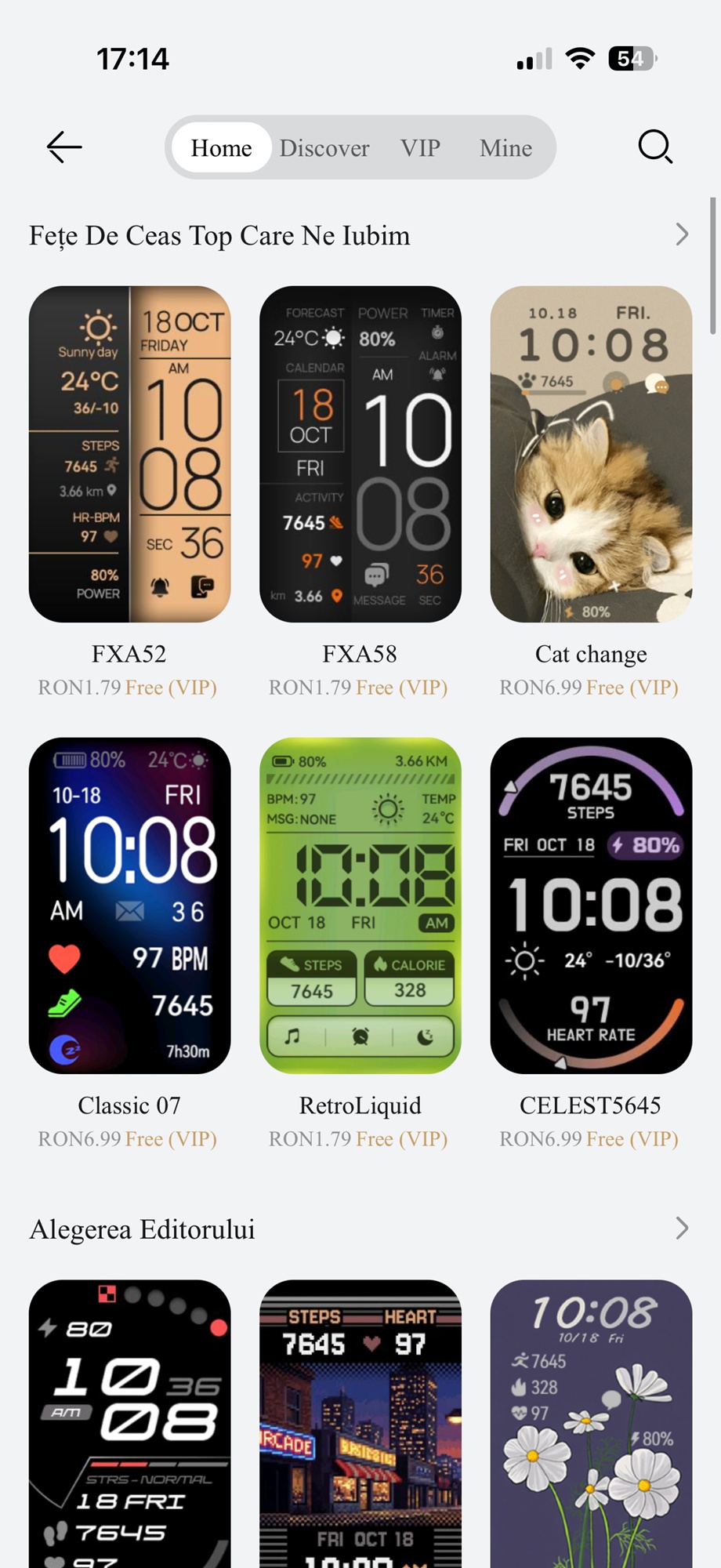Open the pixel city arcade watch face

[x=360, y=1423]
